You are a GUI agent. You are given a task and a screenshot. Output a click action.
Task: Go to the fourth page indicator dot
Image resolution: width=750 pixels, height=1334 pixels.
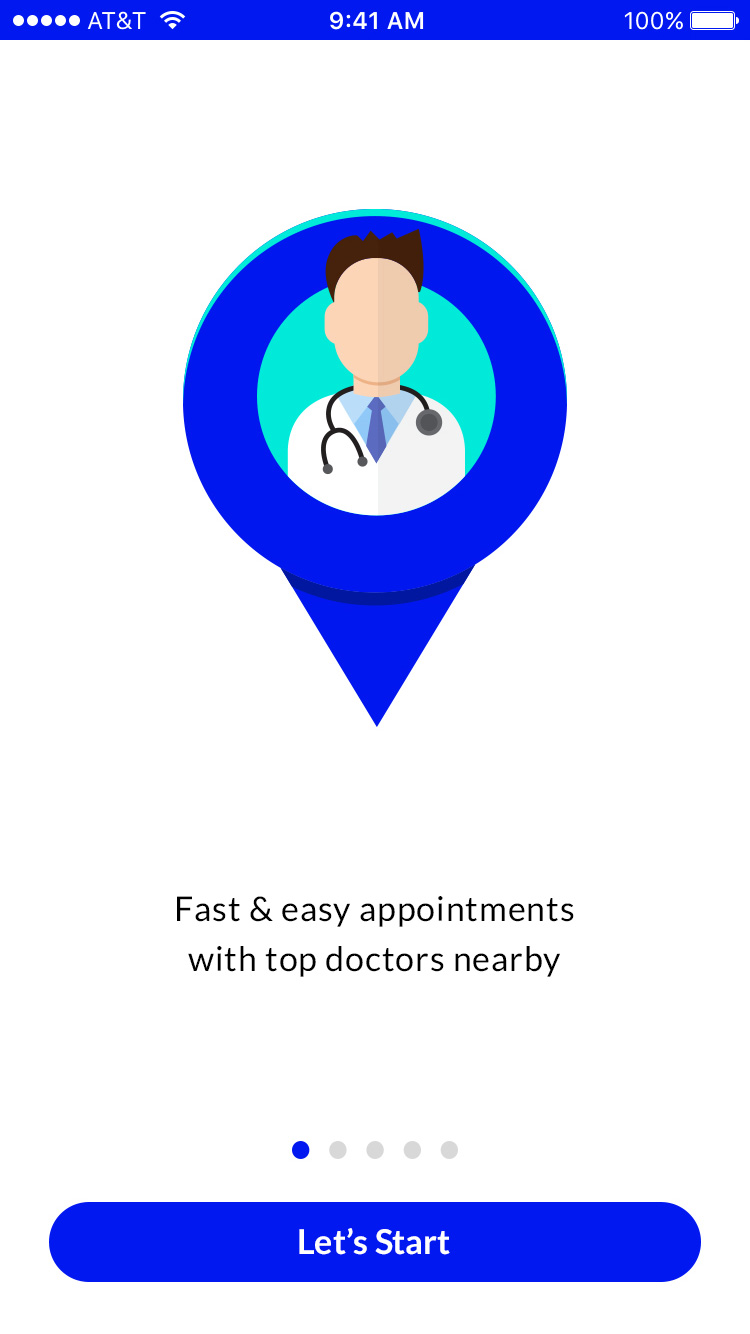[x=412, y=1150]
